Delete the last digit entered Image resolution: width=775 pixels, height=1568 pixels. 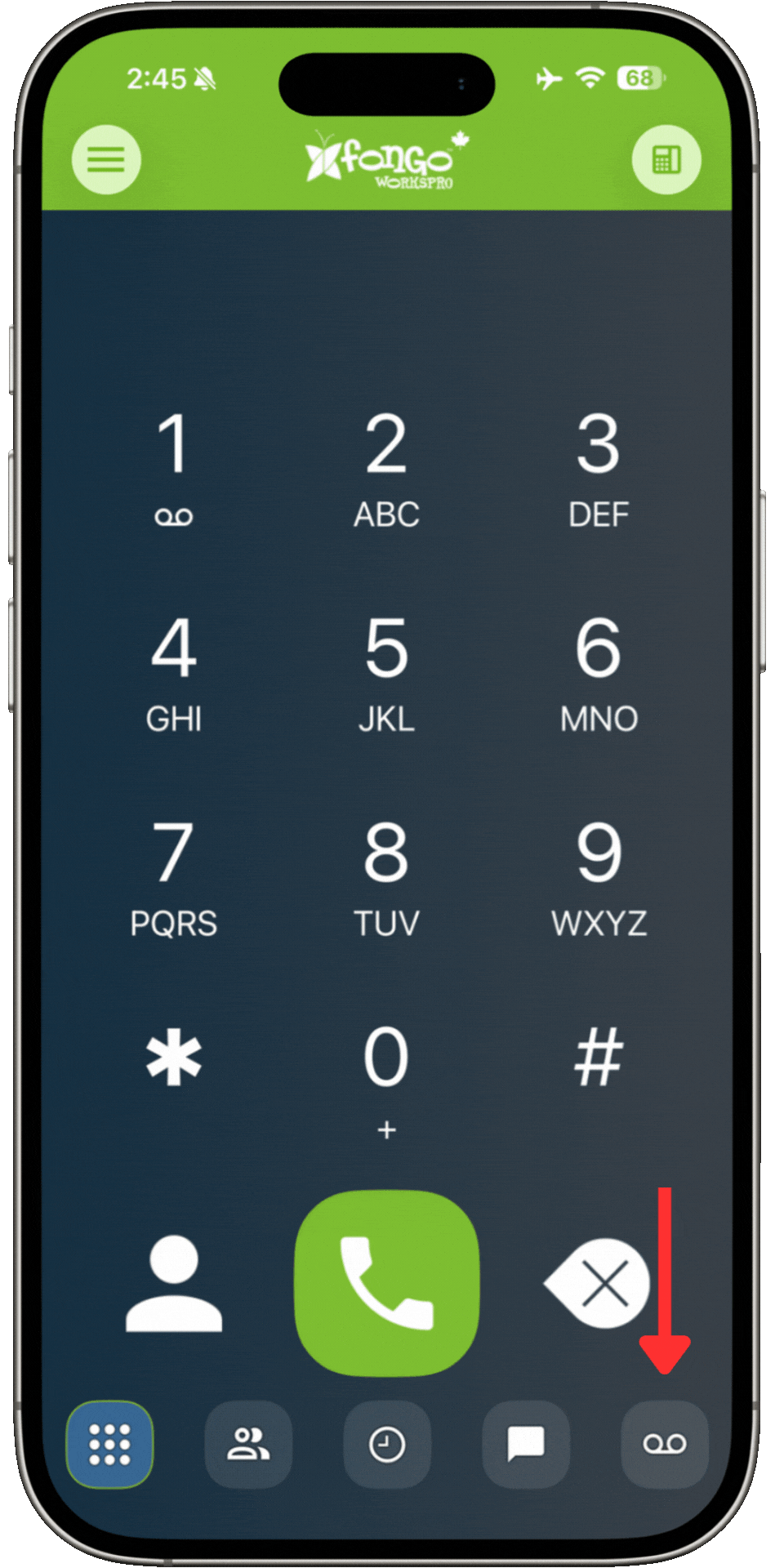tap(599, 1283)
